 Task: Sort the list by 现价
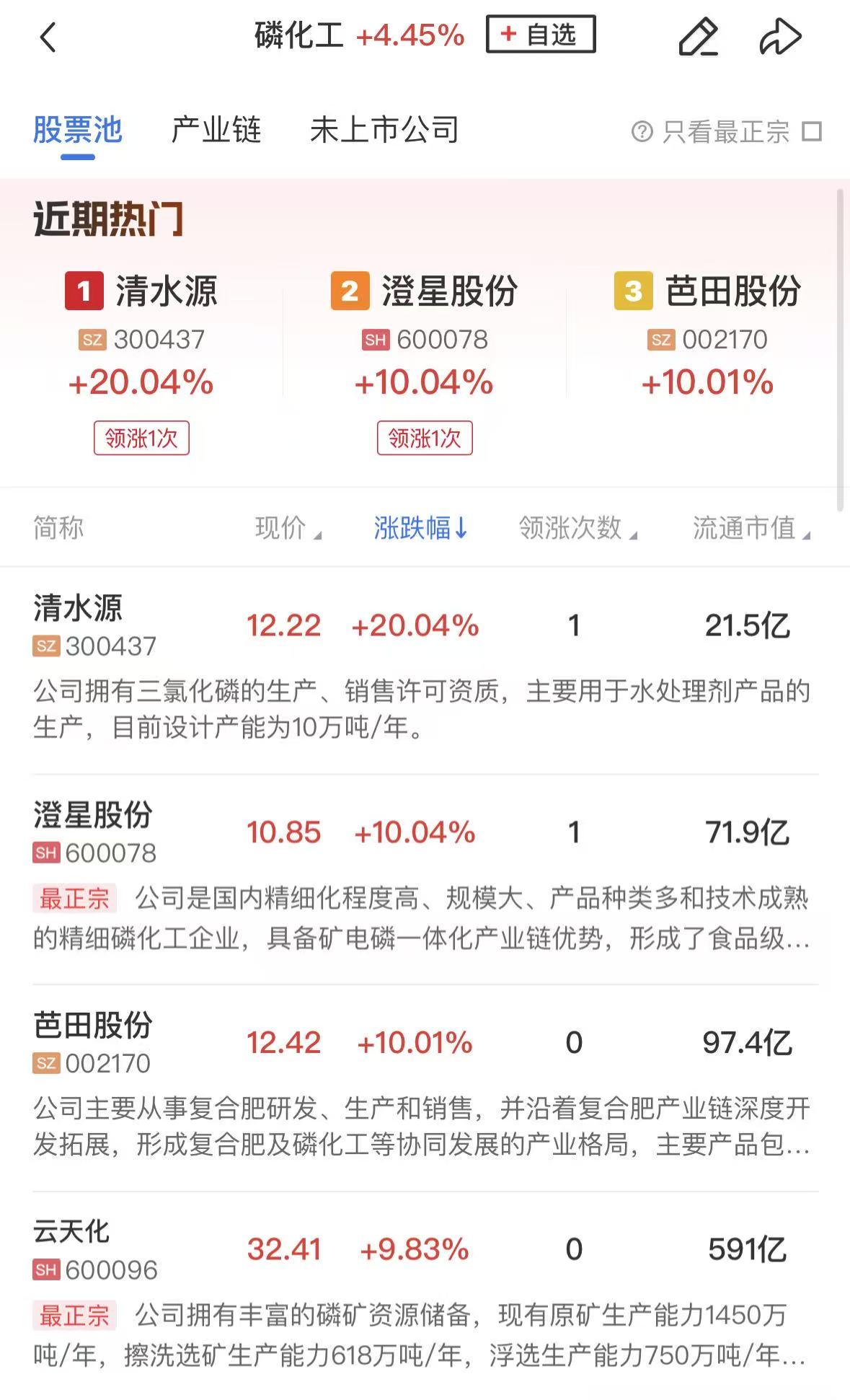(288, 529)
